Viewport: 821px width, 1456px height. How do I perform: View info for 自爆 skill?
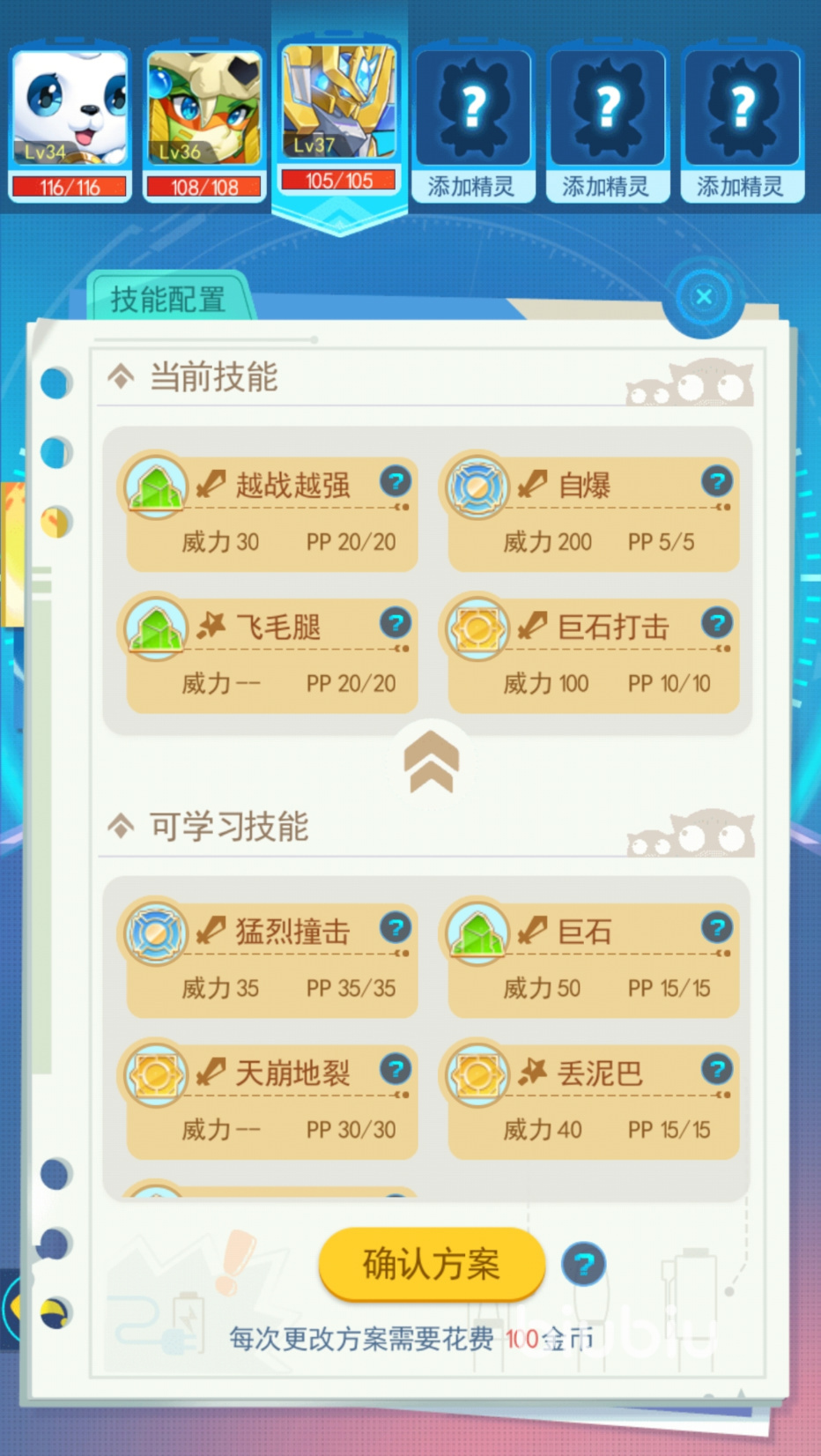pyautogui.click(x=717, y=481)
